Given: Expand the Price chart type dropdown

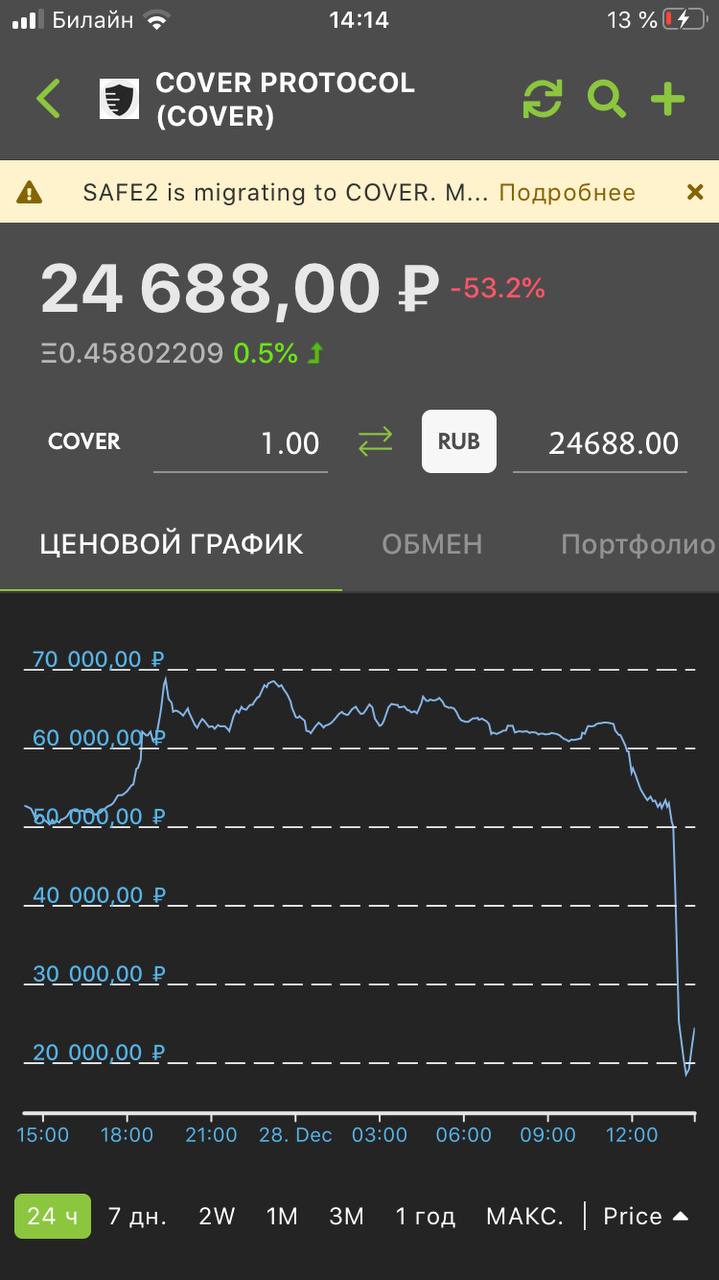Looking at the screenshot, I should click(x=646, y=1216).
